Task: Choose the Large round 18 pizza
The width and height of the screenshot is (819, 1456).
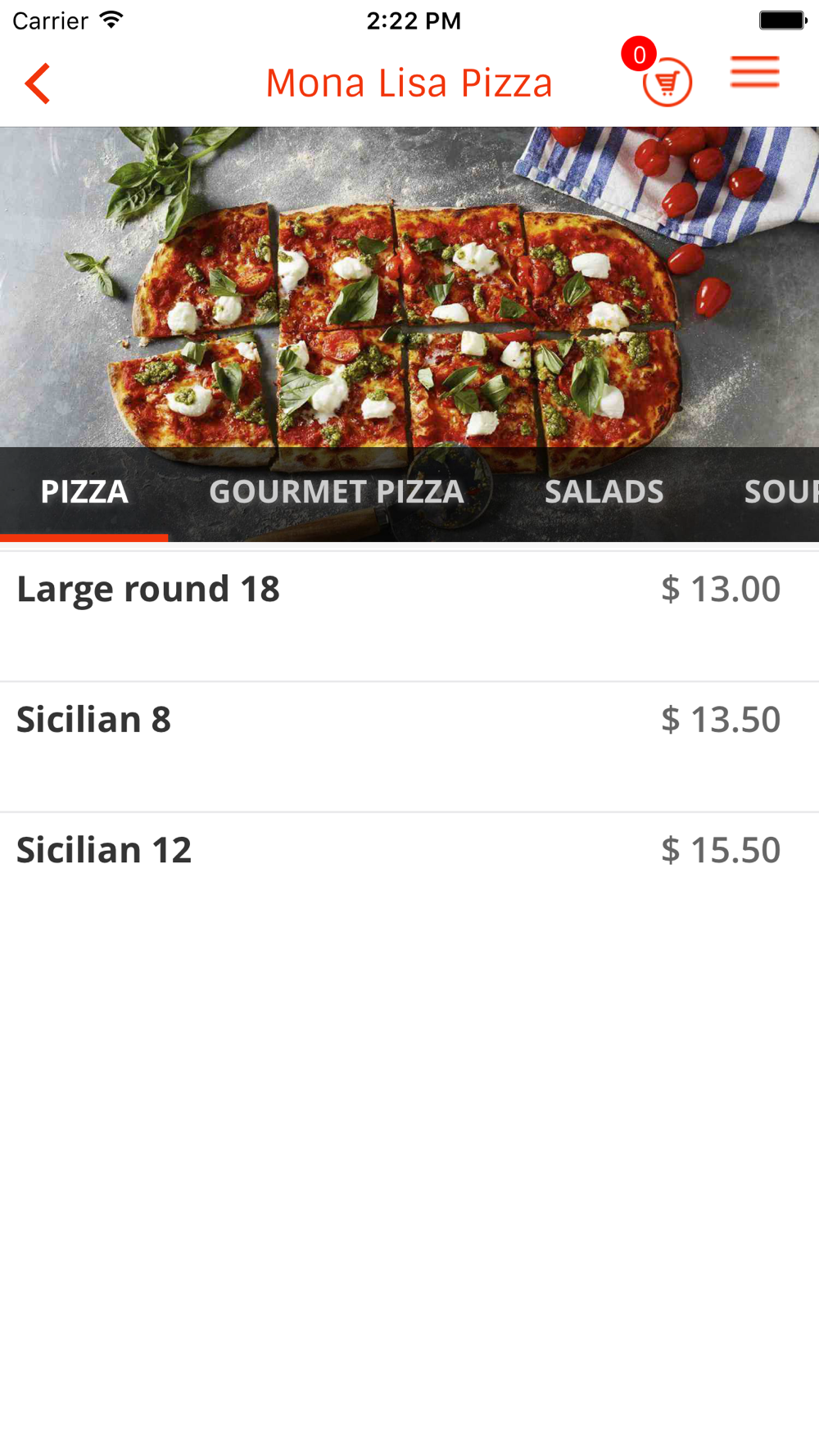Action: pos(398,614)
